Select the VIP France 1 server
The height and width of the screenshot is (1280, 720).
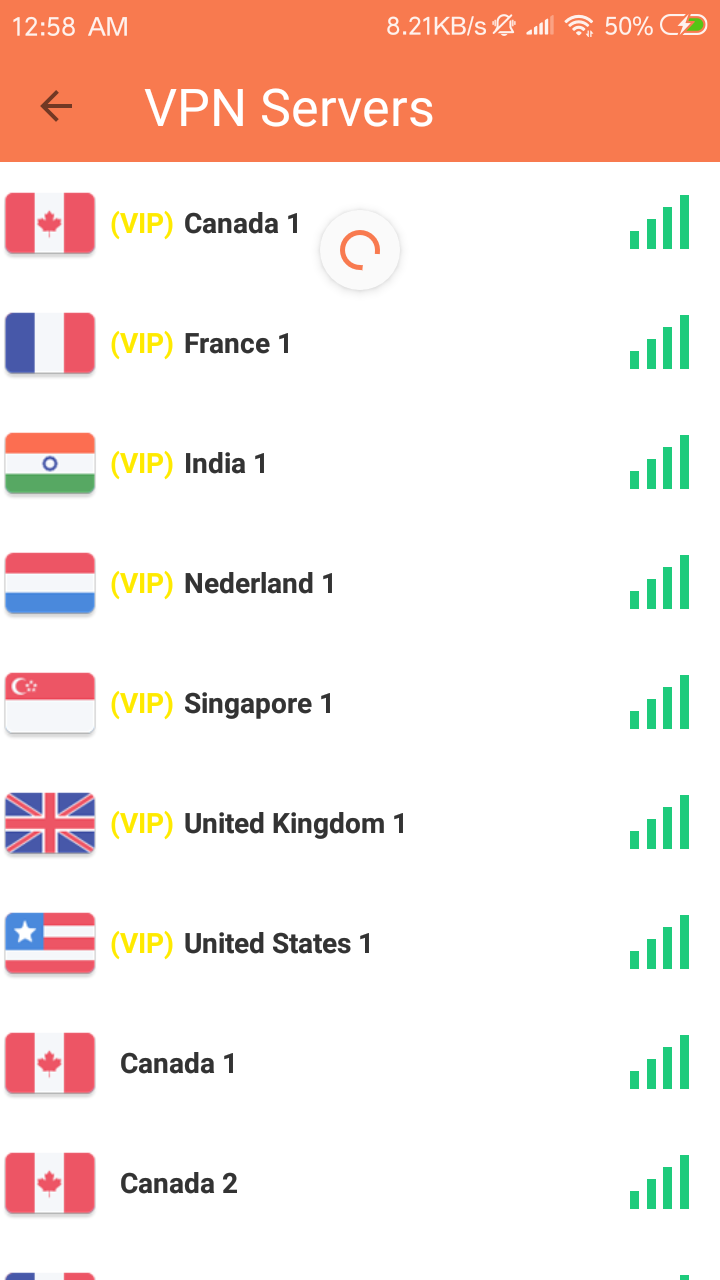coord(237,343)
